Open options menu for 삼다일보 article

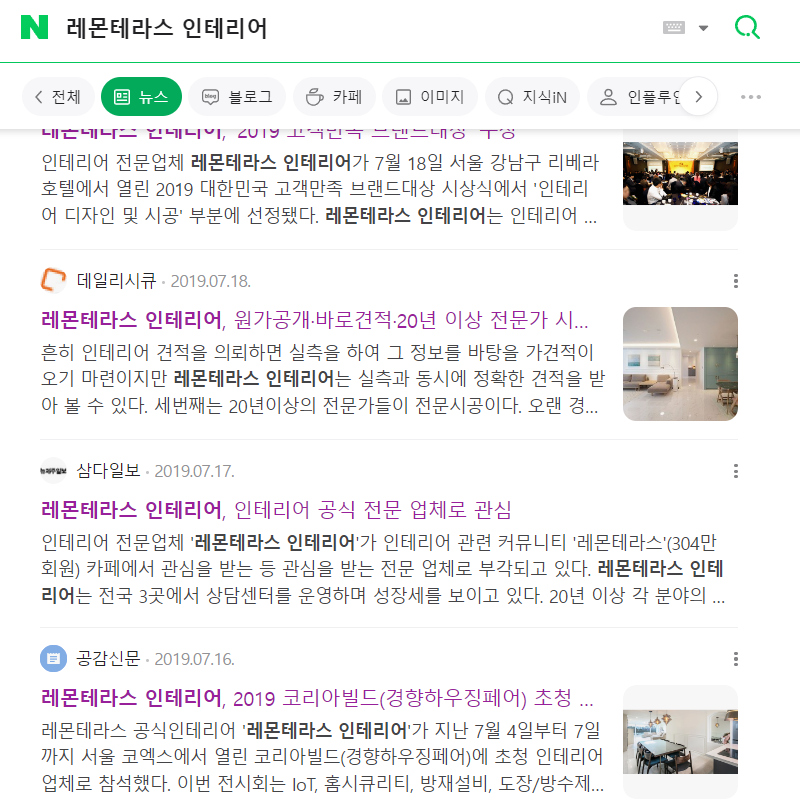click(736, 470)
